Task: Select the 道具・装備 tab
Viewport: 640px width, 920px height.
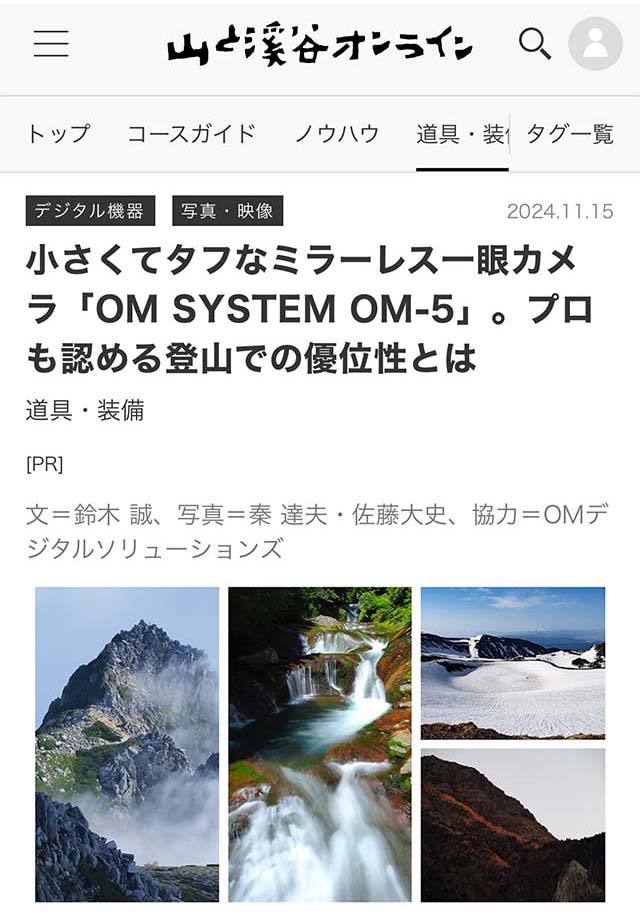Action: coord(462,134)
